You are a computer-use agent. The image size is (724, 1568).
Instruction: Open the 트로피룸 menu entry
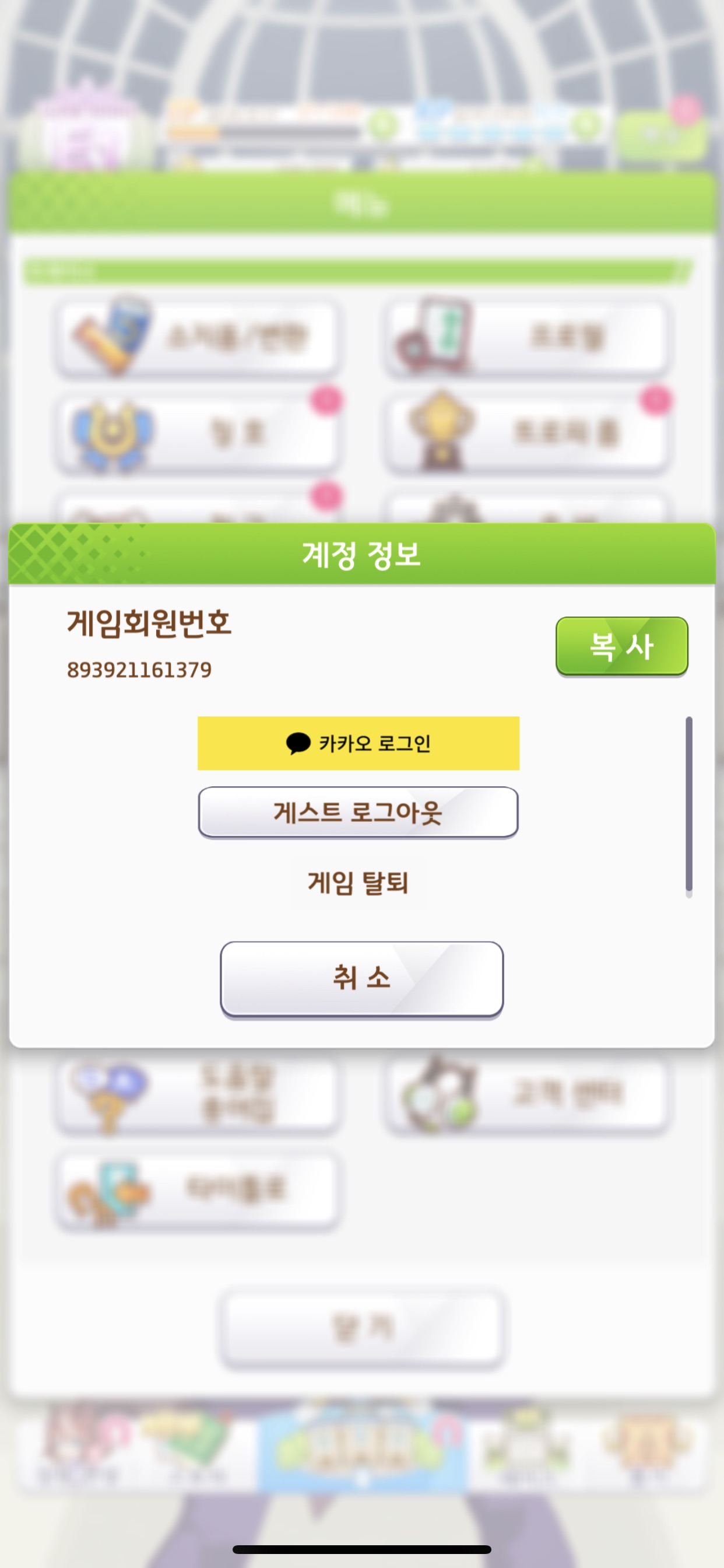pyautogui.click(x=527, y=431)
